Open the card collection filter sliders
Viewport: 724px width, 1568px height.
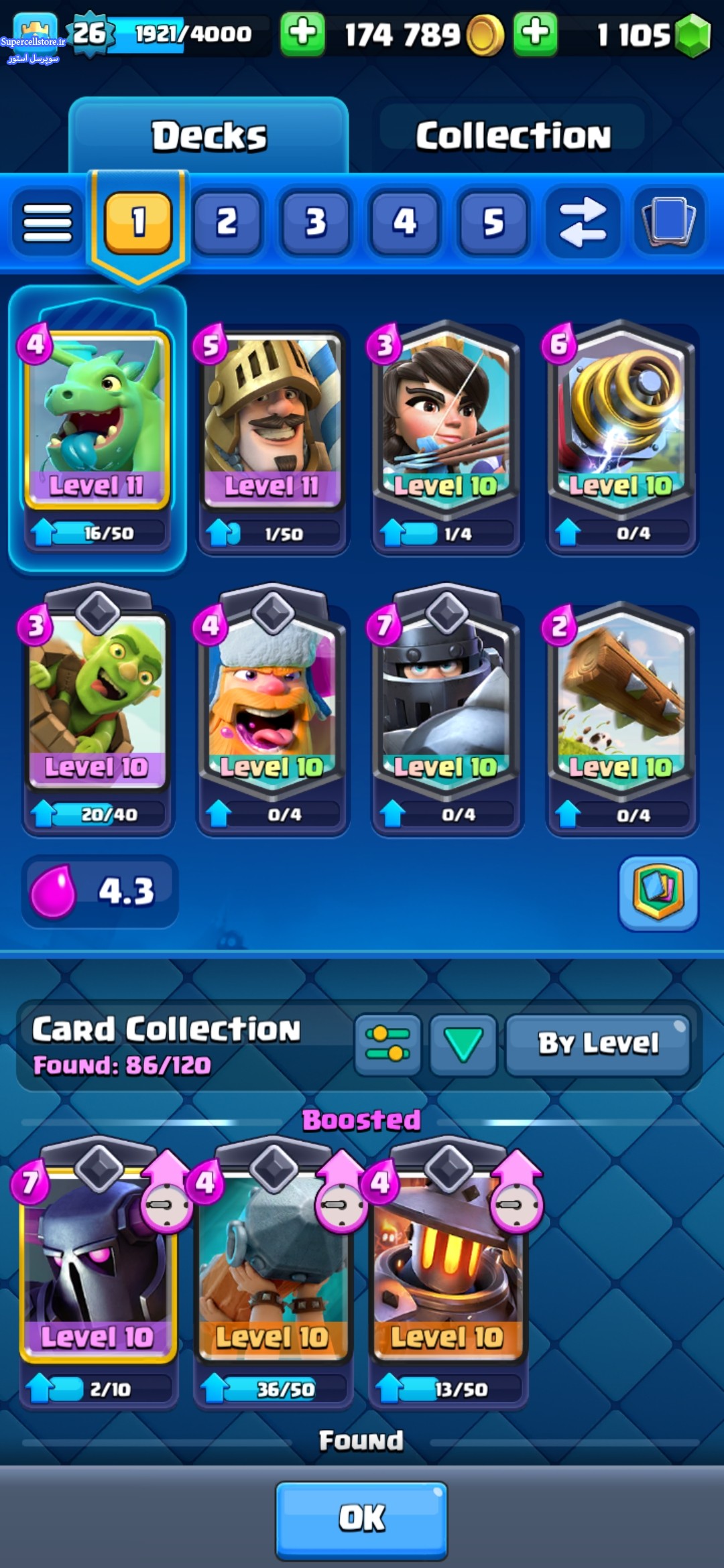click(387, 1045)
